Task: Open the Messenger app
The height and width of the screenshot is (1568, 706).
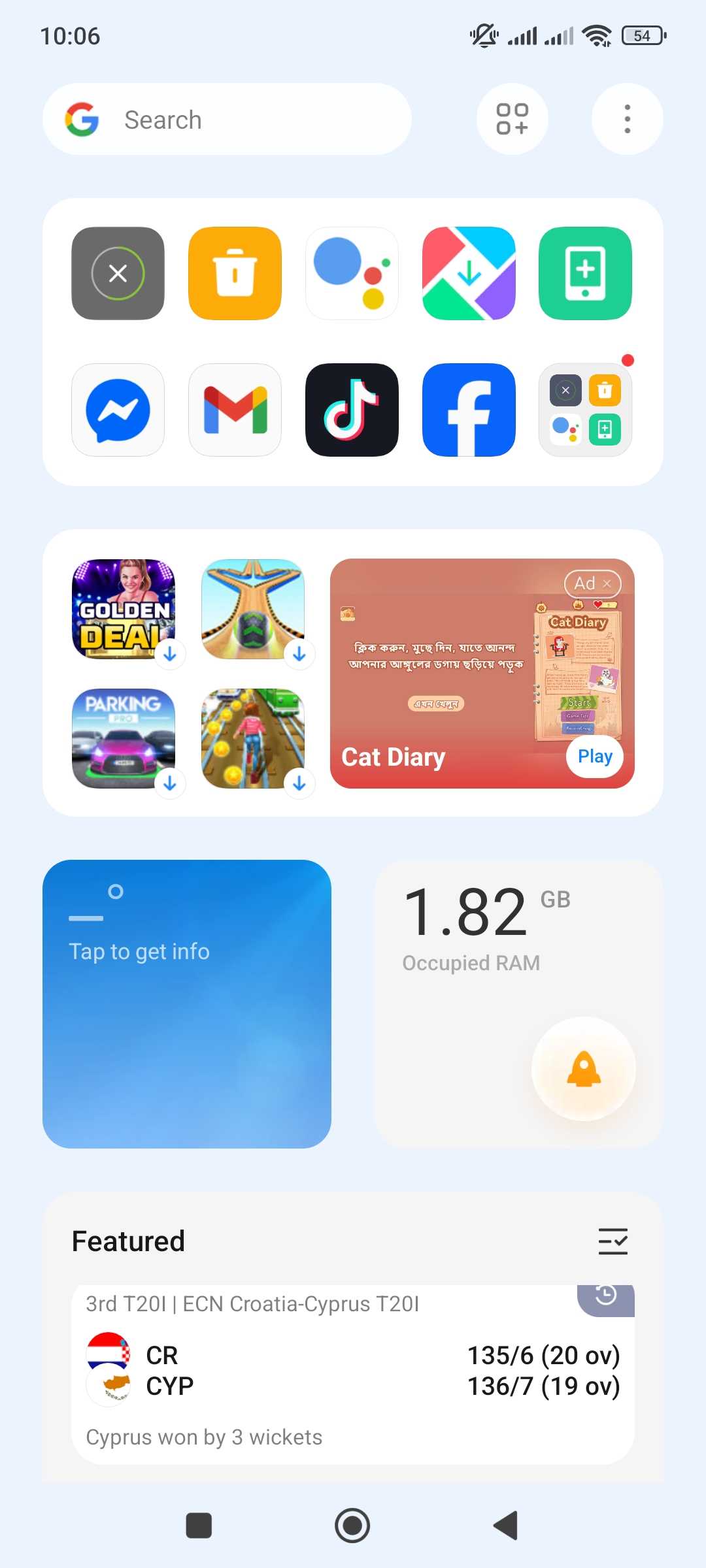Action: point(118,410)
